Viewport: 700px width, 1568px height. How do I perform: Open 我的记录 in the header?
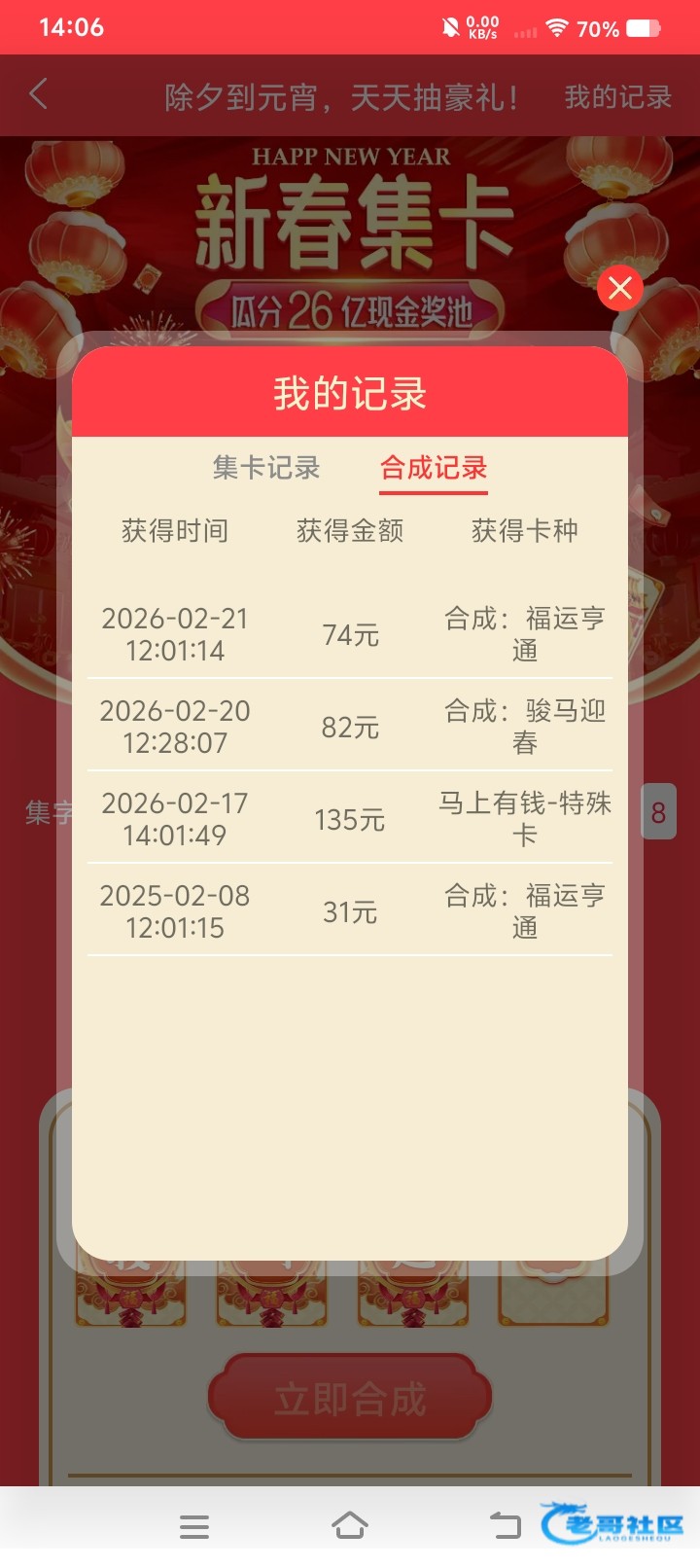[x=617, y=97]
